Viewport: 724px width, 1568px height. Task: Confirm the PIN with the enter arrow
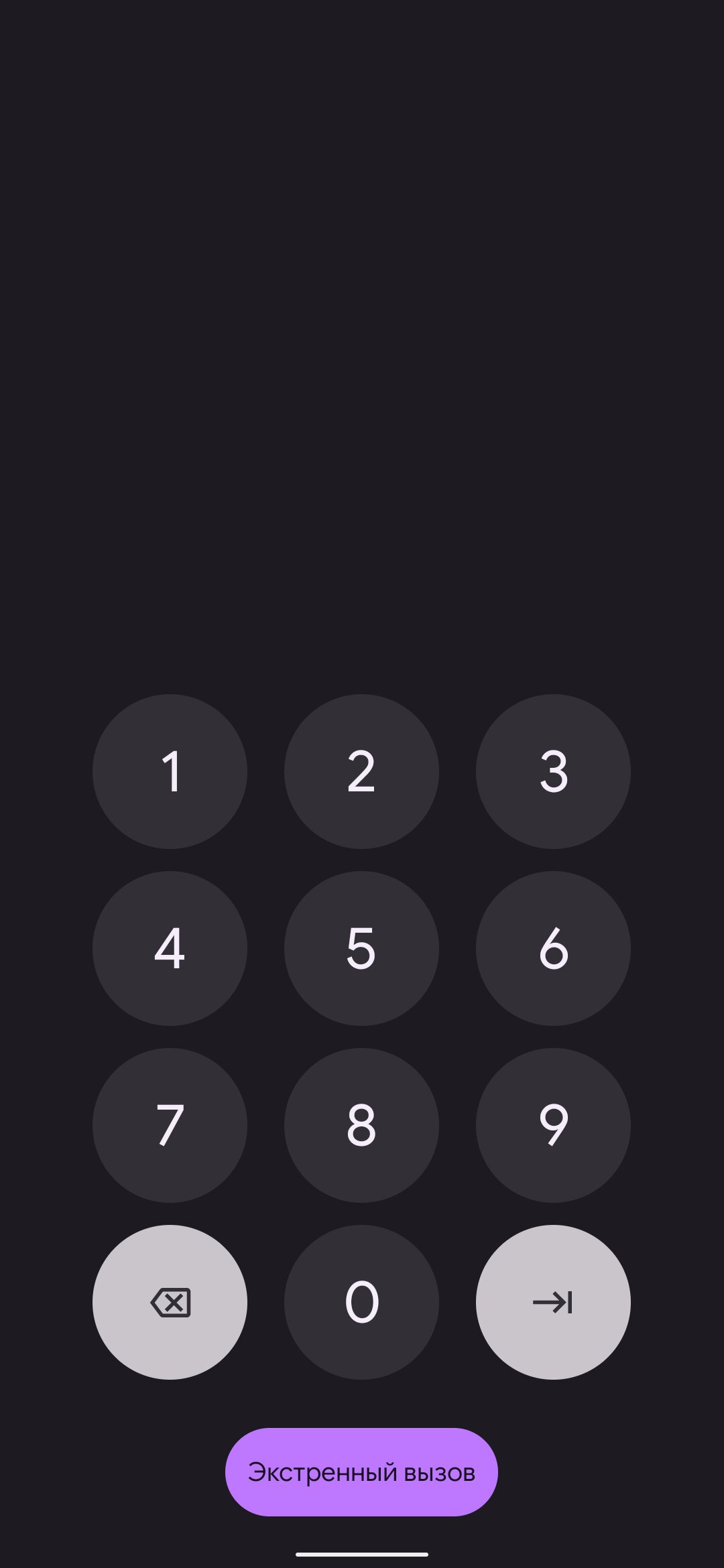[x=553, y=1302]
